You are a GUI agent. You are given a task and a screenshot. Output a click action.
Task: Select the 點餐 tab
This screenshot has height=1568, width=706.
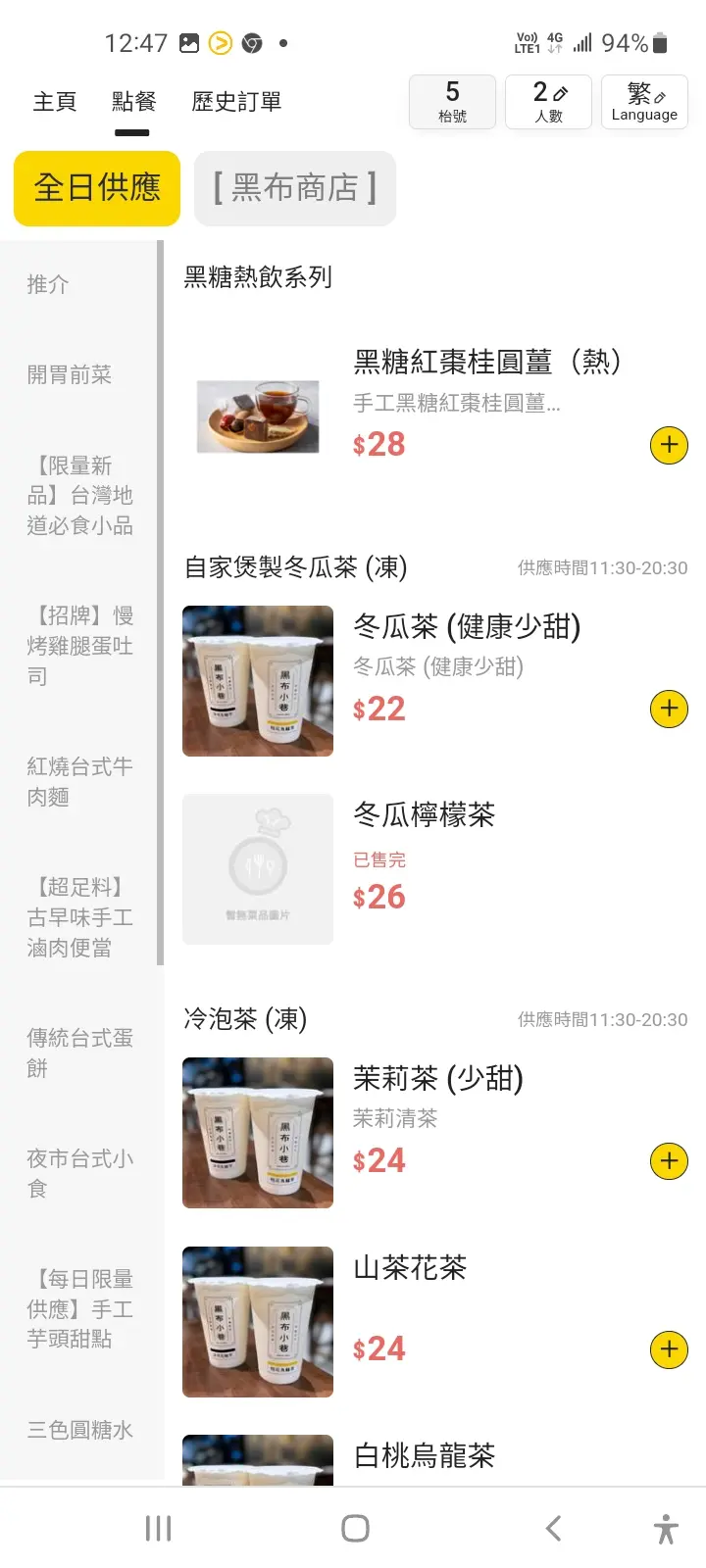[133, 102]
